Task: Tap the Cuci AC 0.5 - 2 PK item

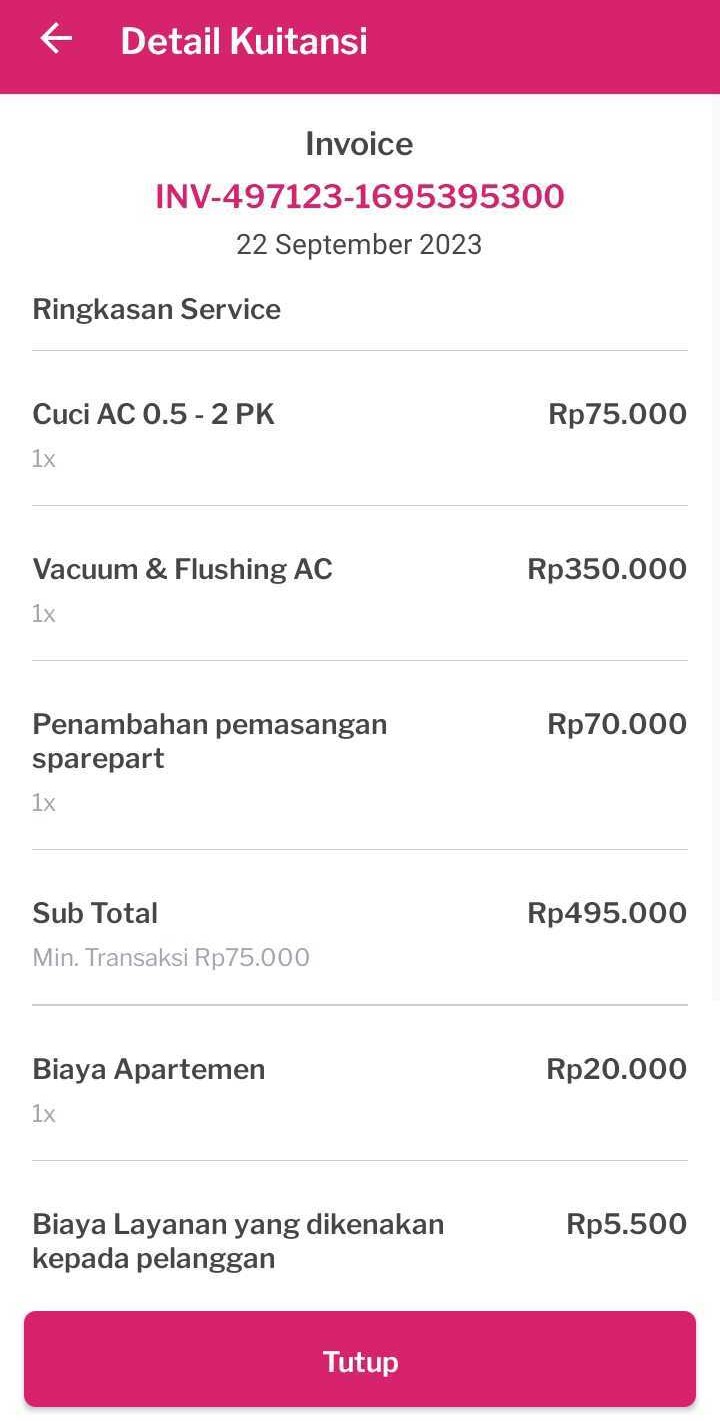Action: (x=152, y=413)
